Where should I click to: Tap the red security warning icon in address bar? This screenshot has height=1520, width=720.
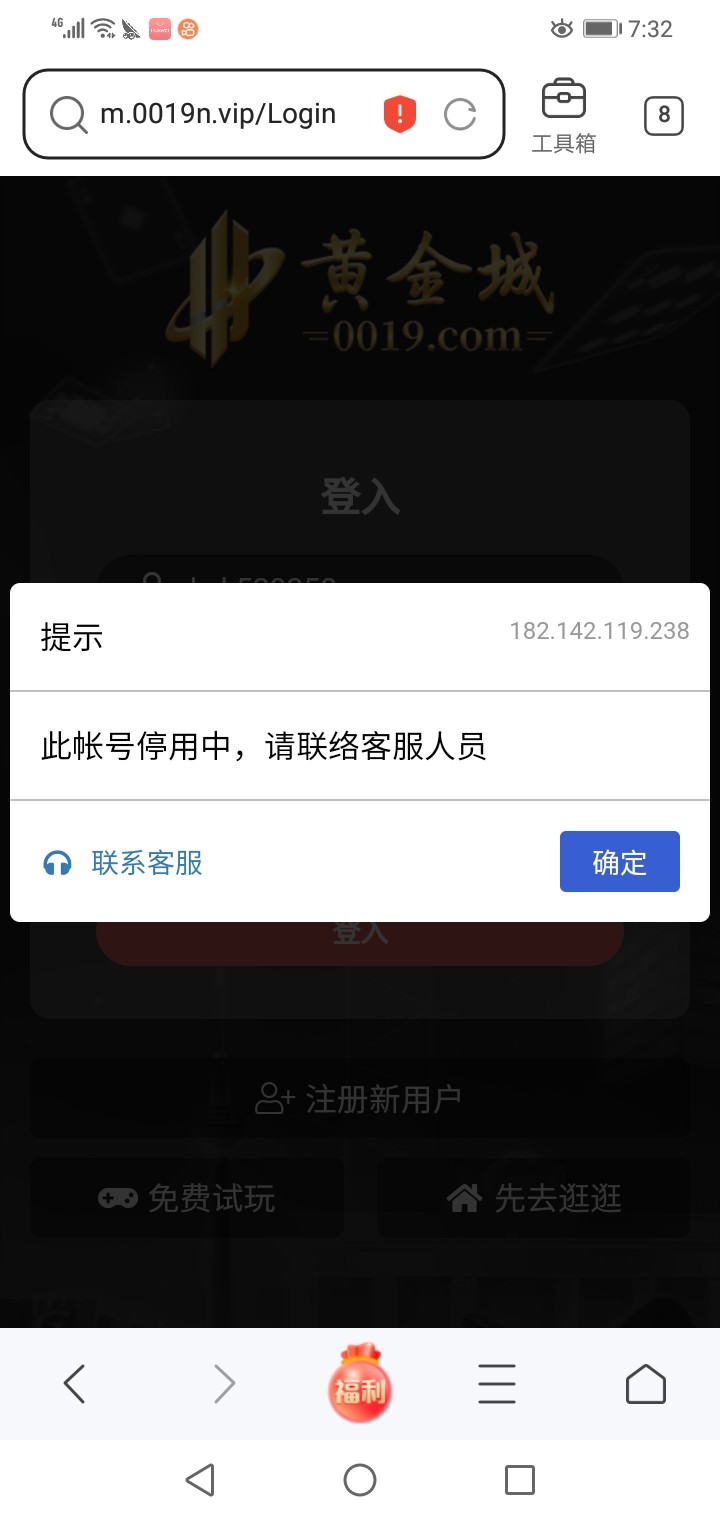click(400, 113)
